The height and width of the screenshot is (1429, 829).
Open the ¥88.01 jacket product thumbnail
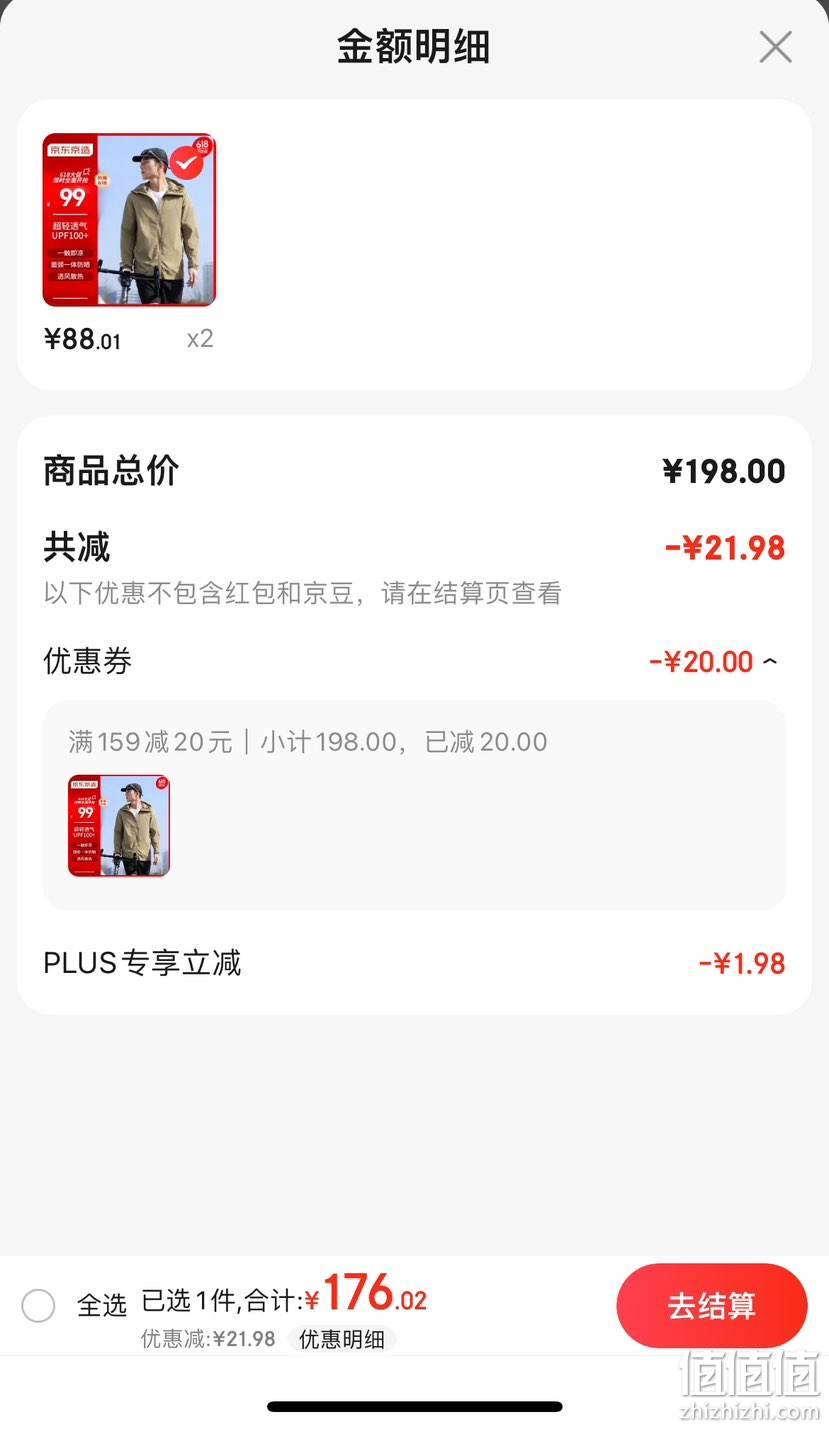pyautogui.click(x=129, y=220)
